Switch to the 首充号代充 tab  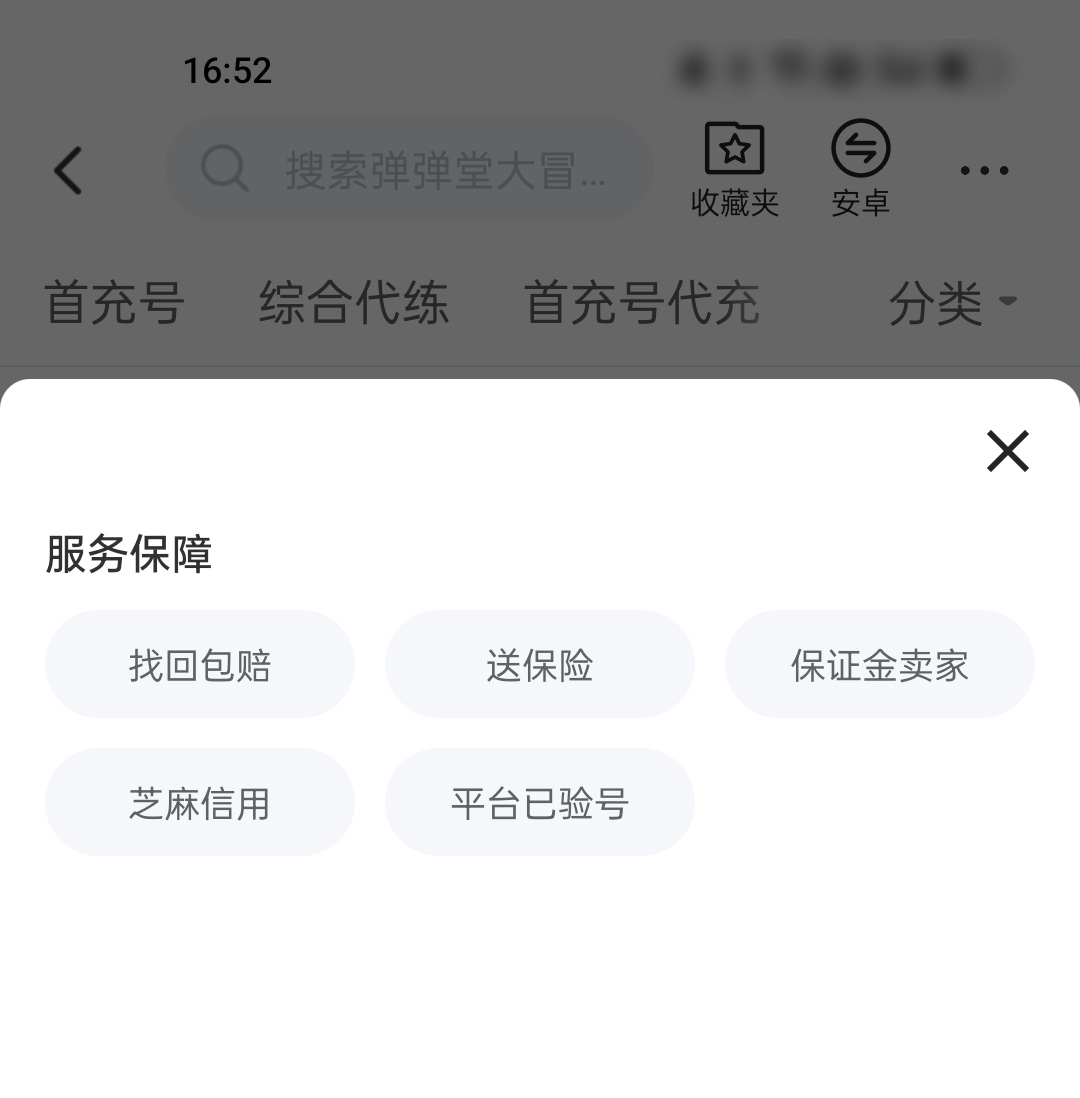[642, 302]
